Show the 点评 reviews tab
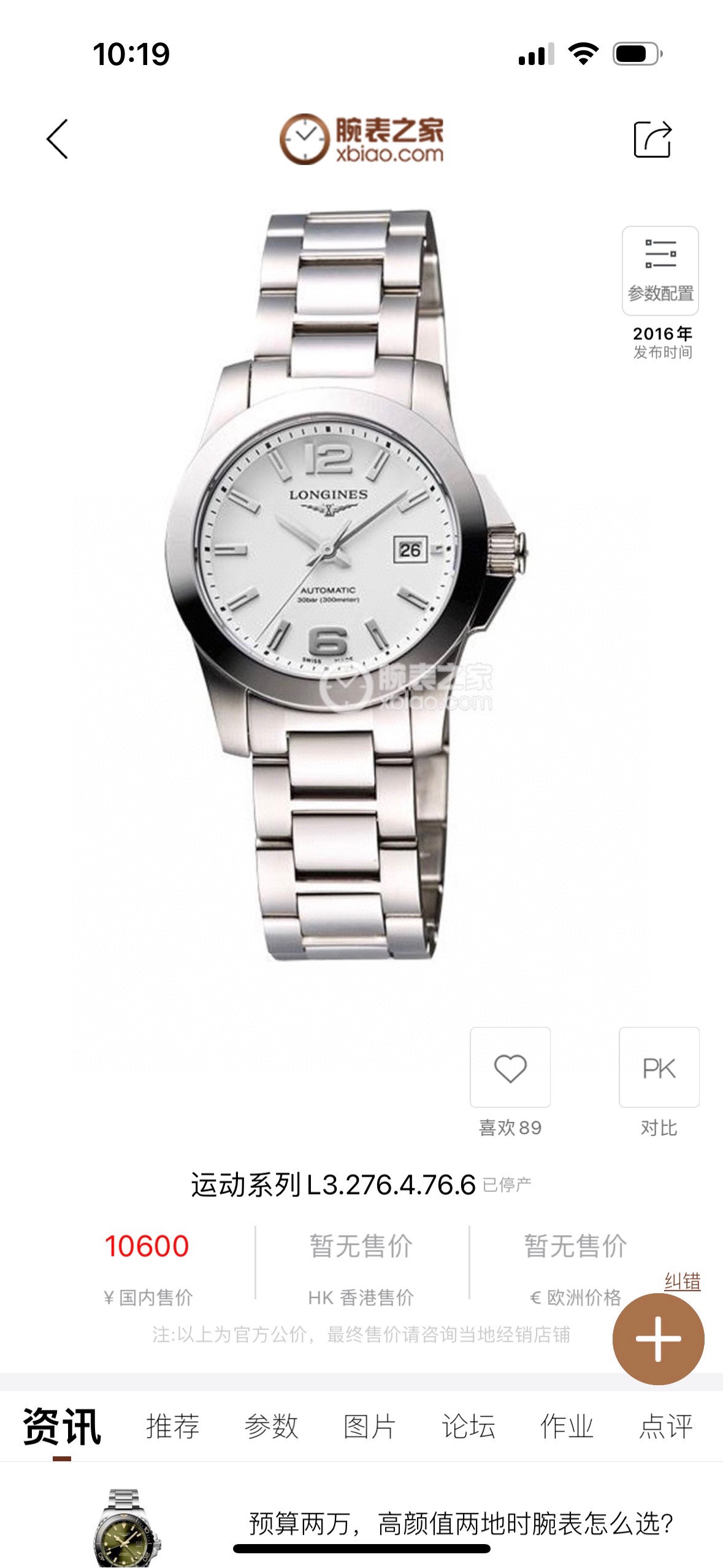 665,1427
